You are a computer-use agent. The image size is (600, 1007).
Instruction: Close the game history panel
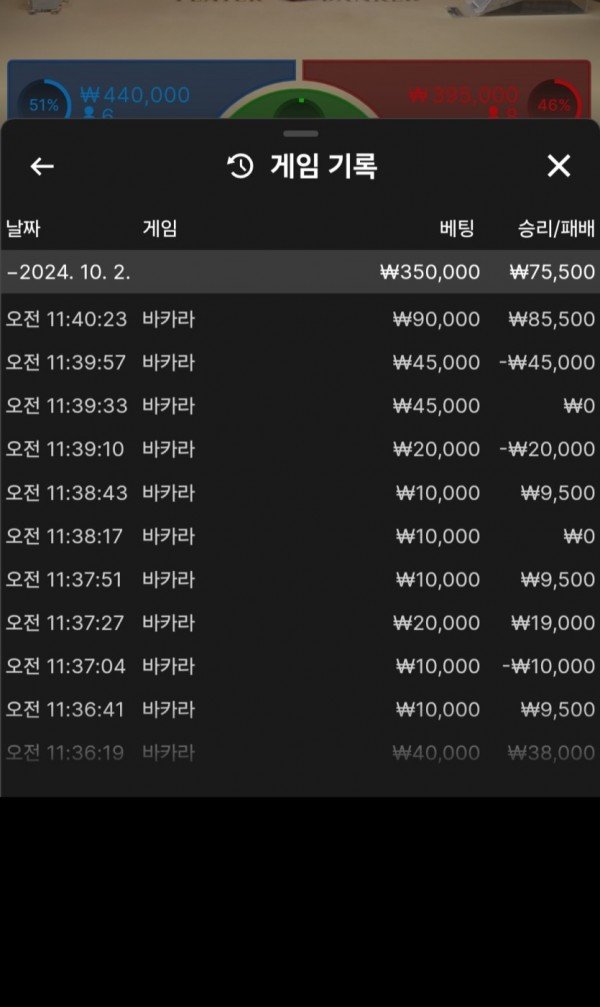pyautogui.click(x=558, y=166)
